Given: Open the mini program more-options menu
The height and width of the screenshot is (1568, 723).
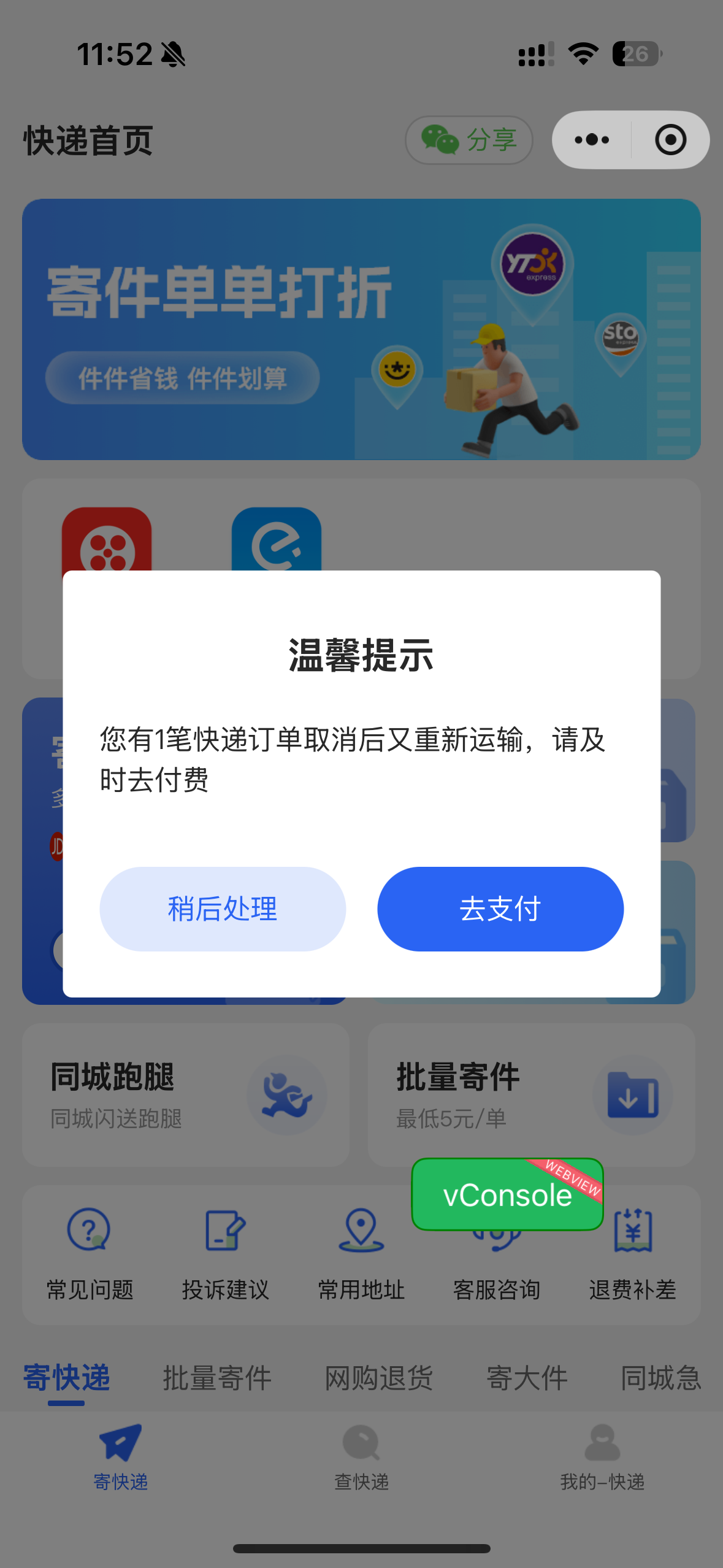Looking at the screenshot, I should [592, 140].
